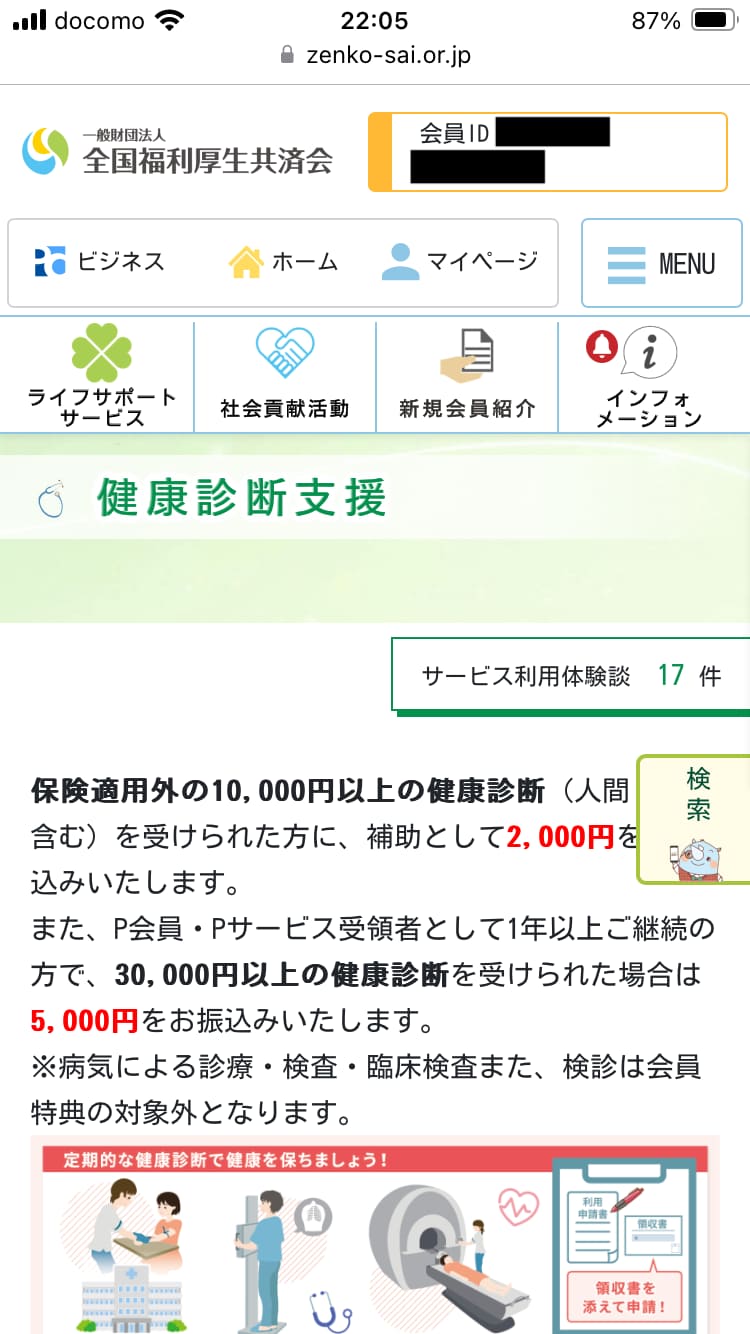Open the ホーム page
The width and height of the screenshot is (750, 1334).
[284, 262]
